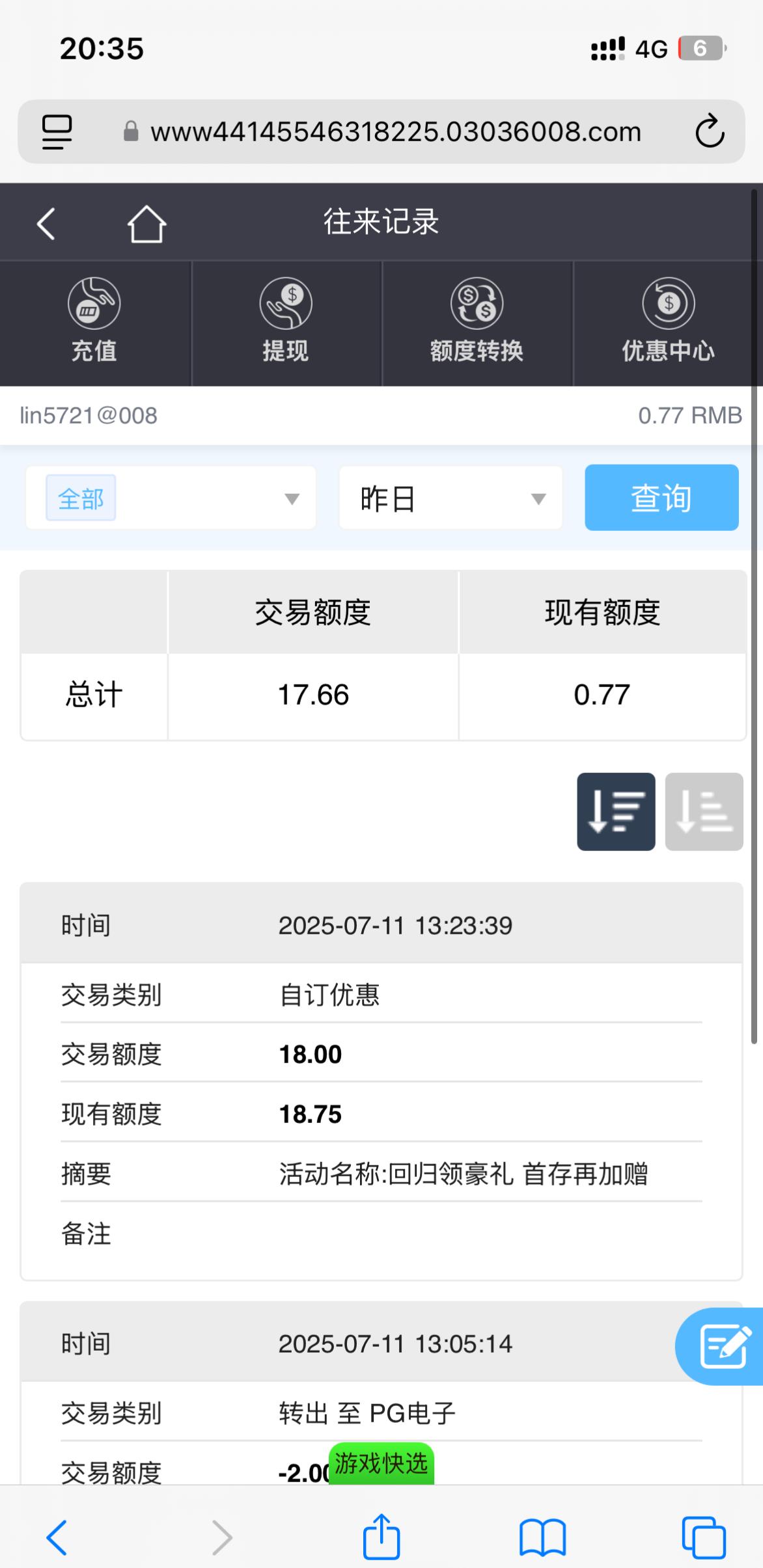Open the floating edit note button

[x=723, y=1345]
